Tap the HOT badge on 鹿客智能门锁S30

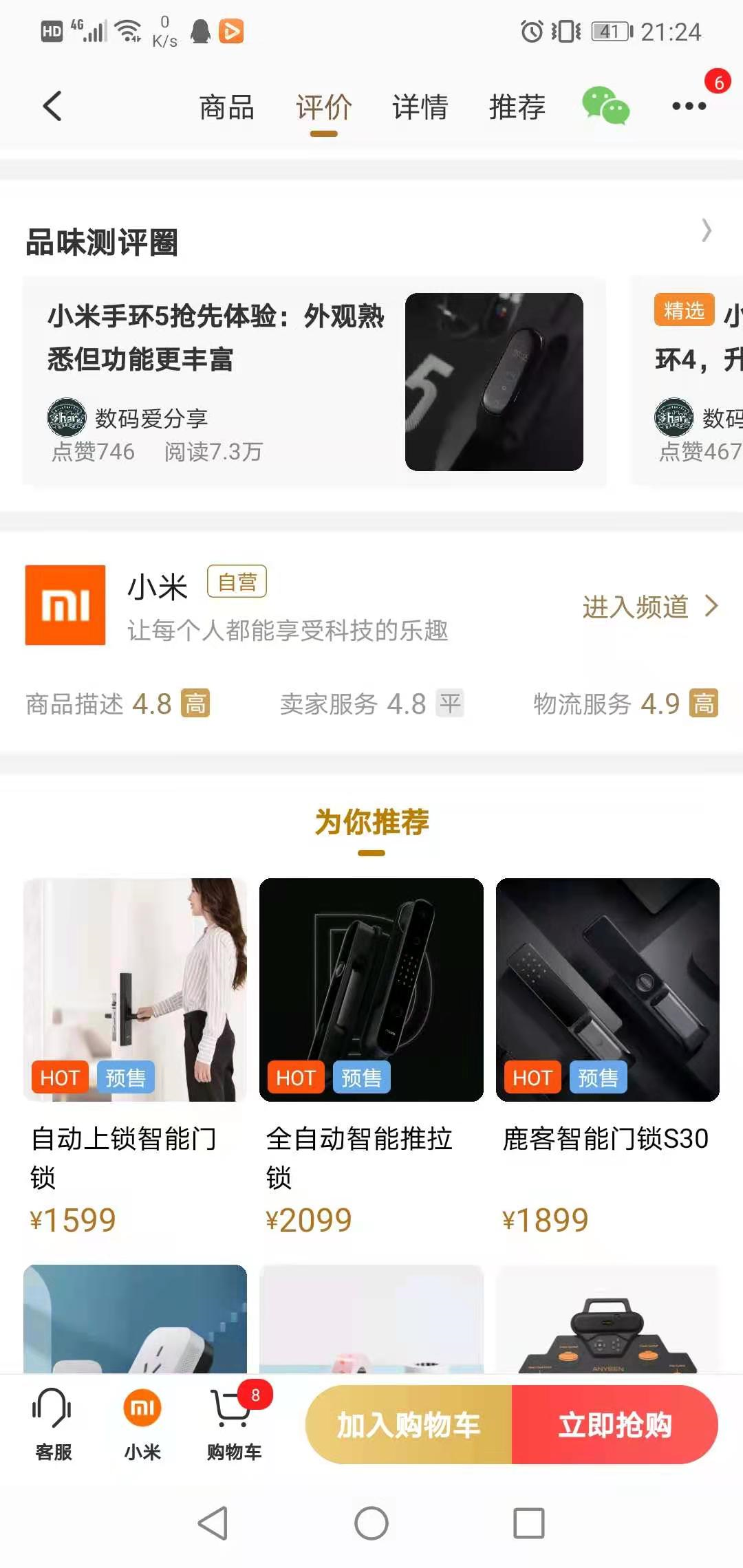click(532, 1078)
